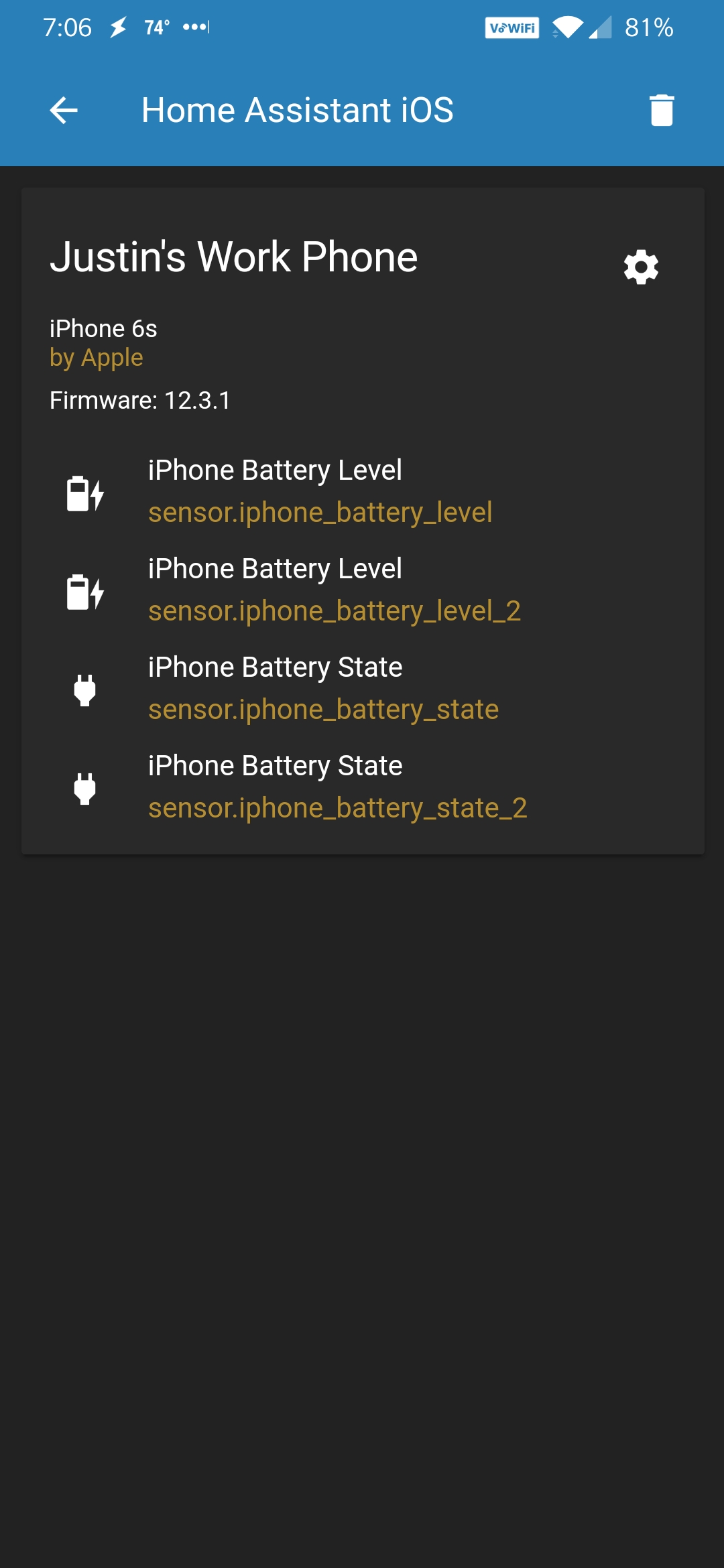Click the first iPhone Battery Level row
Viewport: 724px width, 1568px height.
click(x=275, y=470)
